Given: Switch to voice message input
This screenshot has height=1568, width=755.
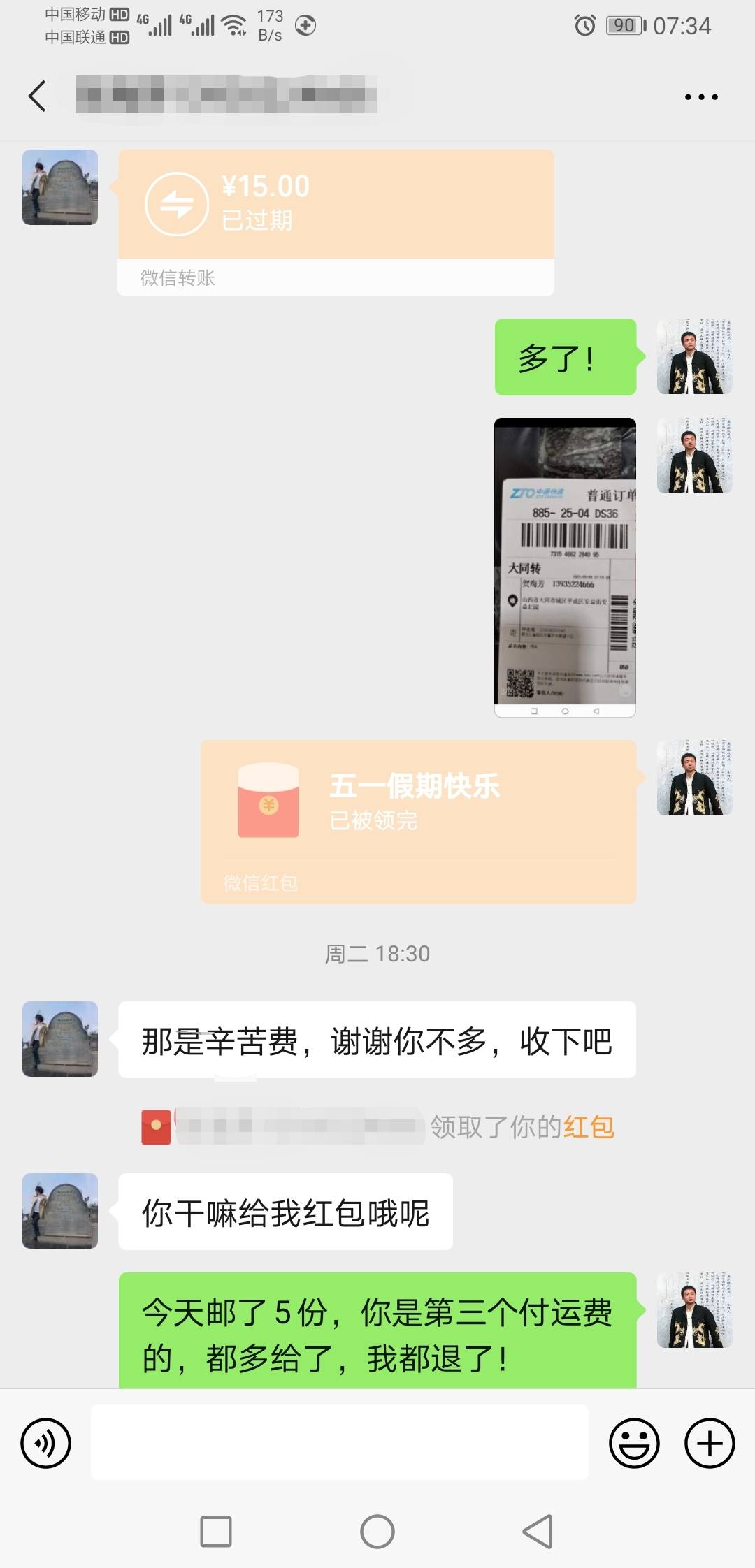Looking at the screenshot, I should click(x=46, y=1443).
